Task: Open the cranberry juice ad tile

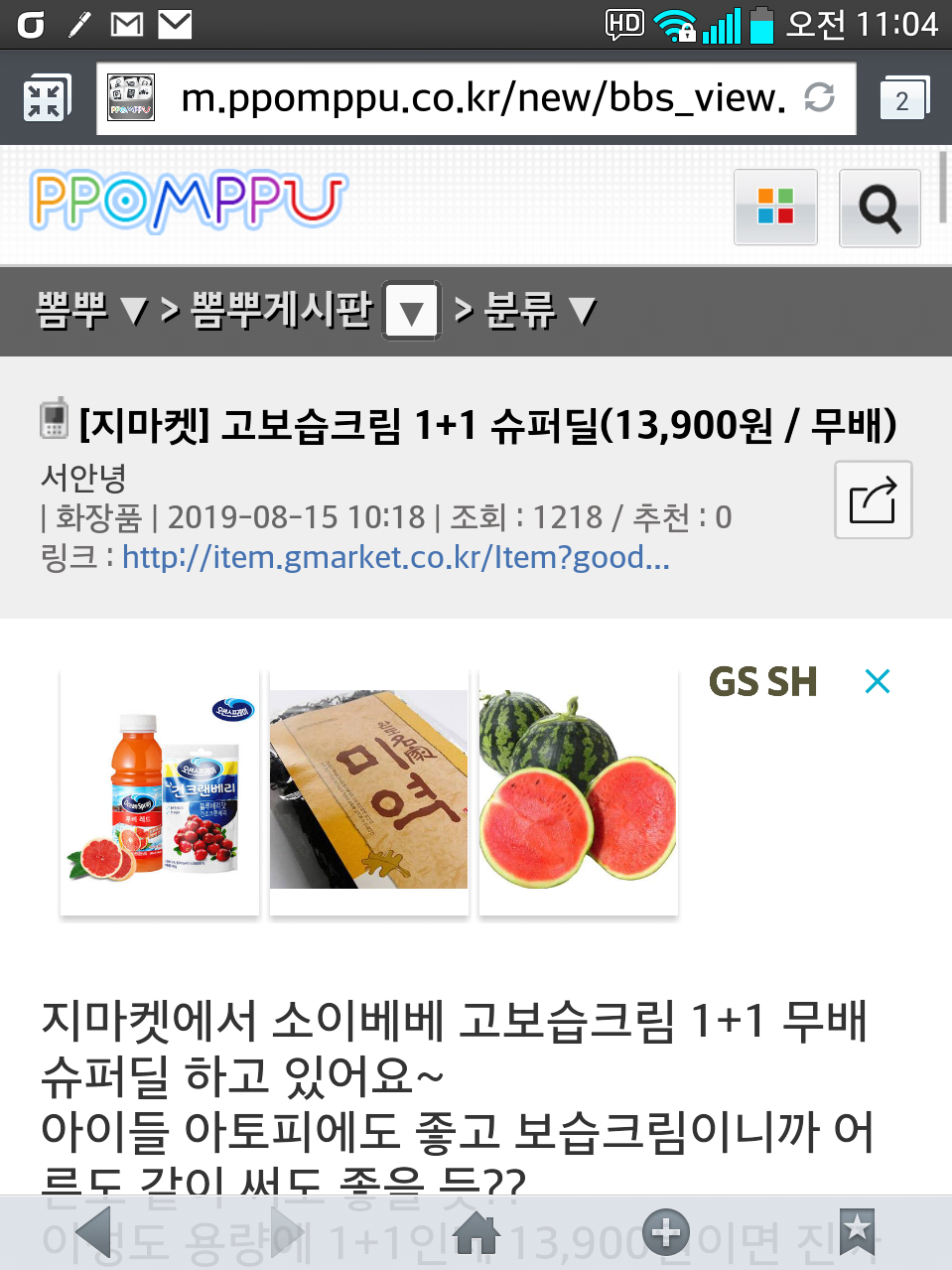Action: pos(160,792)
